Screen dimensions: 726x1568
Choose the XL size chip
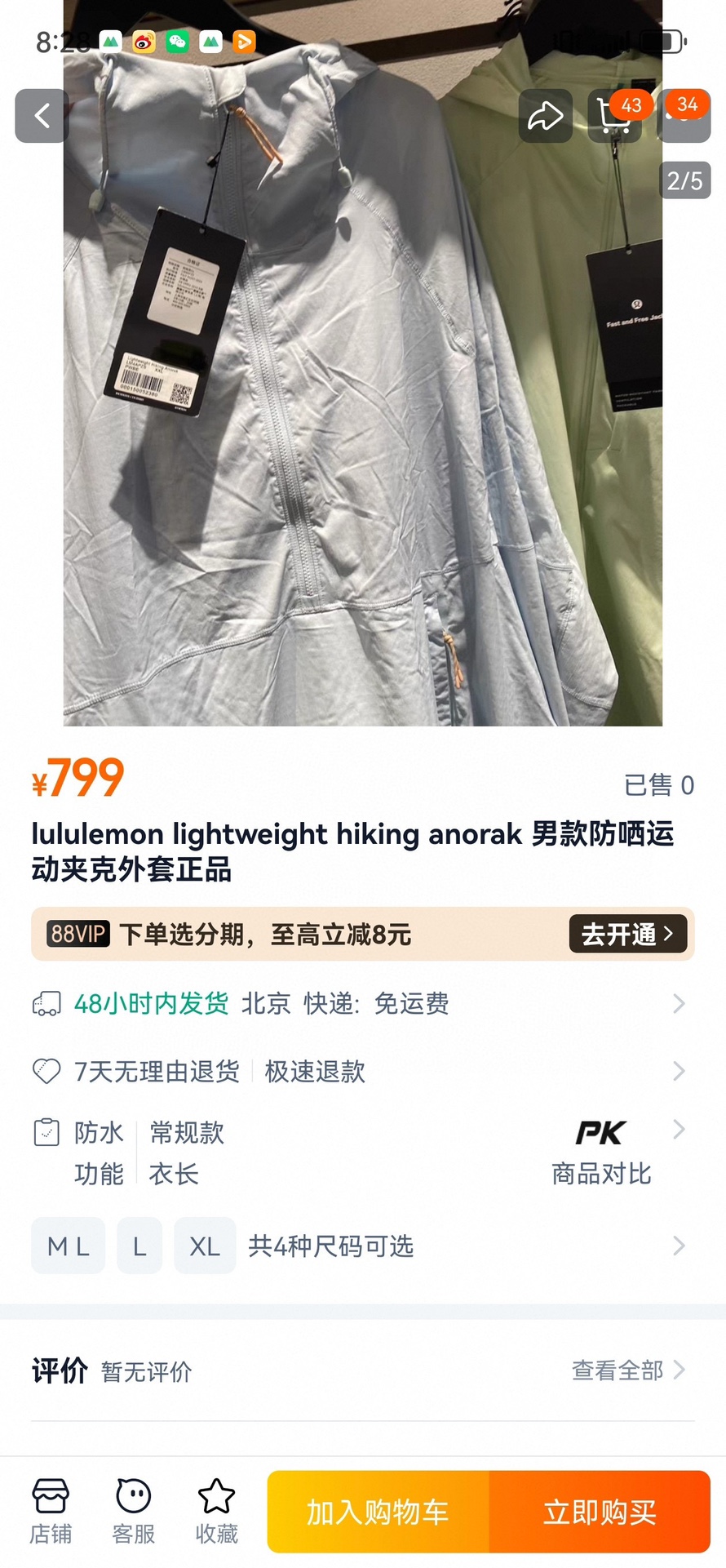click(x=205, y=1246)
